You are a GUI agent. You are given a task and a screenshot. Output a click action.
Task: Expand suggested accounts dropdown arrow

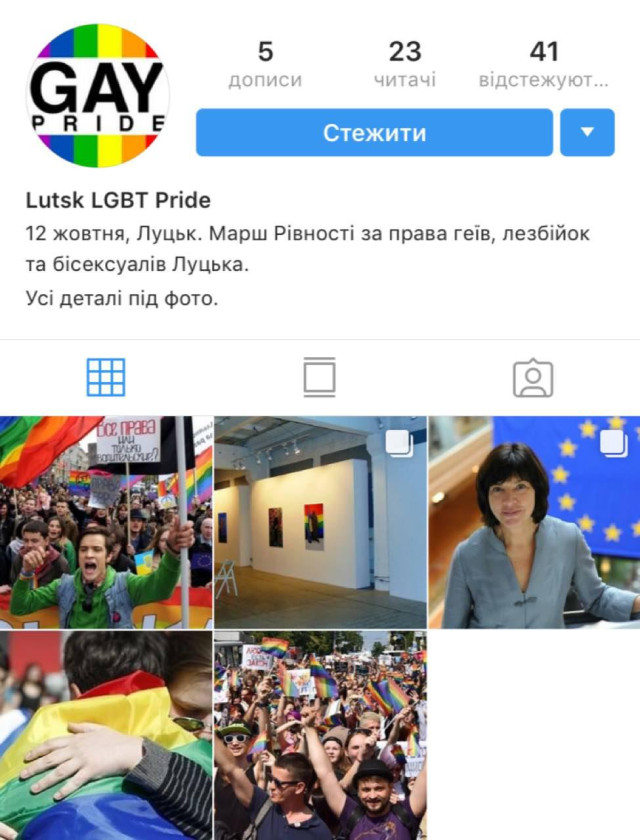pos(587,133)
